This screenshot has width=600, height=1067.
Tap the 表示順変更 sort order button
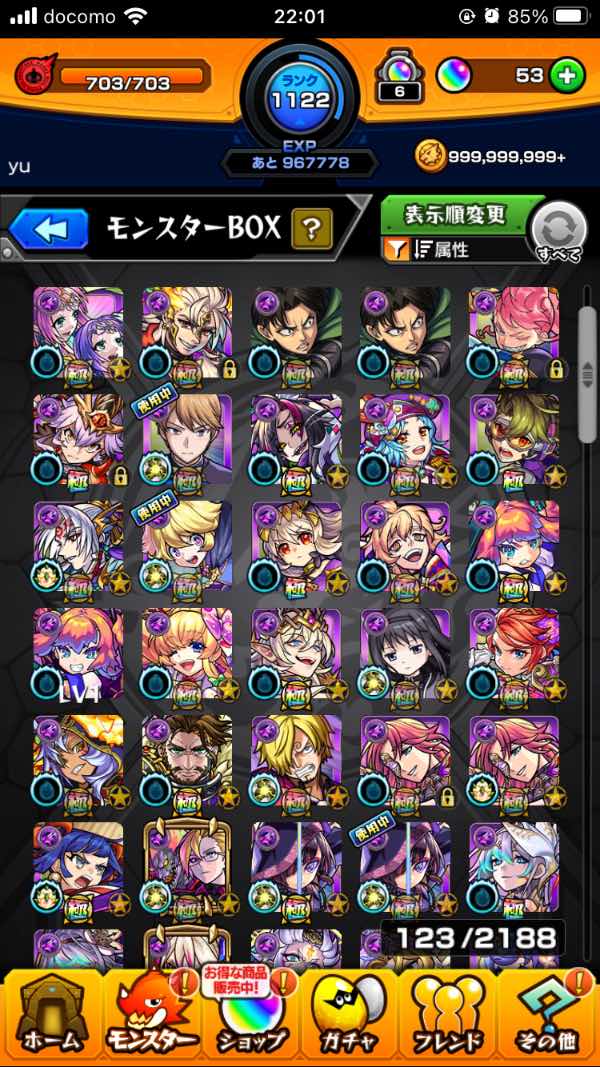coord(455,214)
